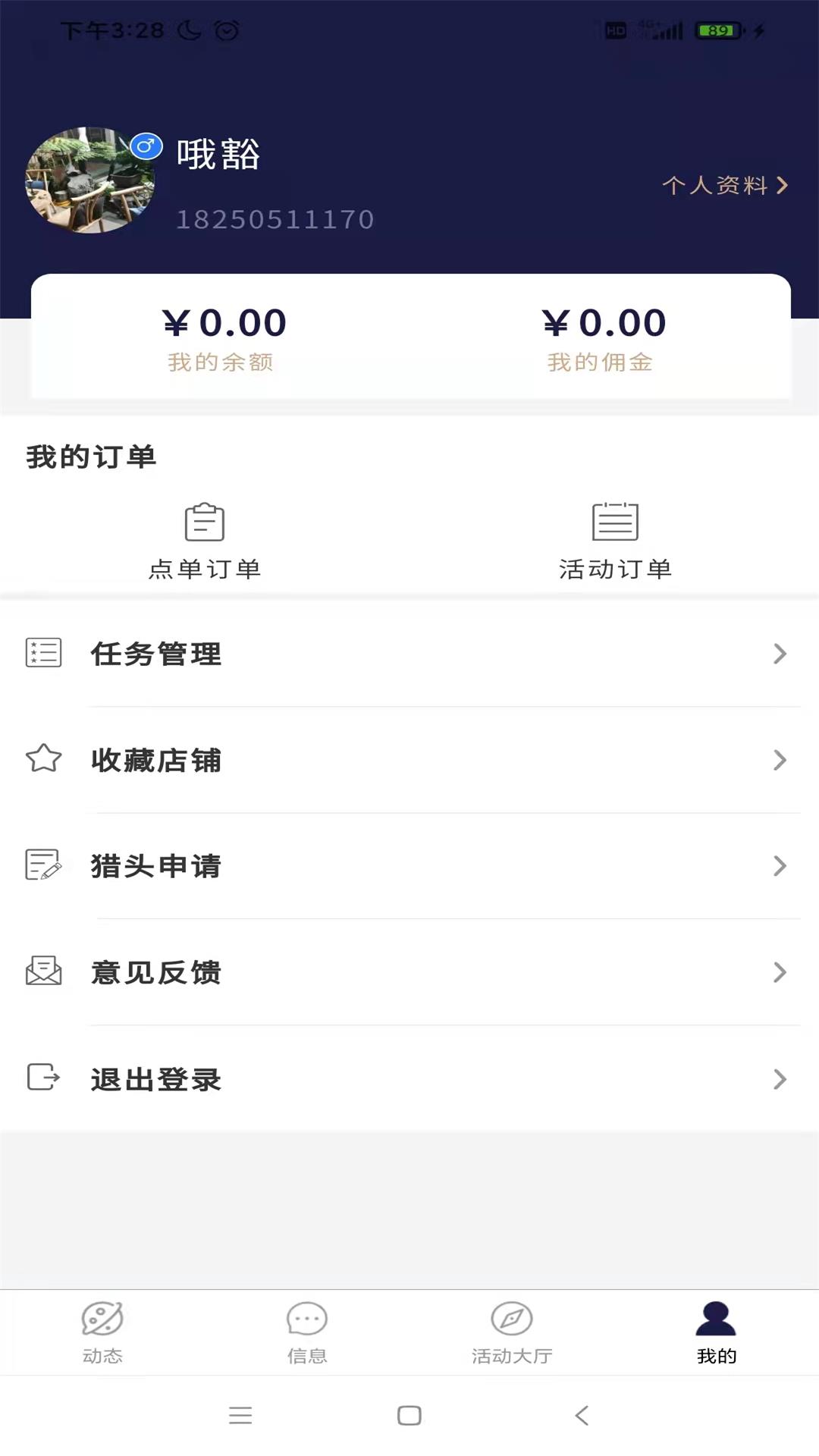Open 个人资料 profile details

tap(724, 185)
